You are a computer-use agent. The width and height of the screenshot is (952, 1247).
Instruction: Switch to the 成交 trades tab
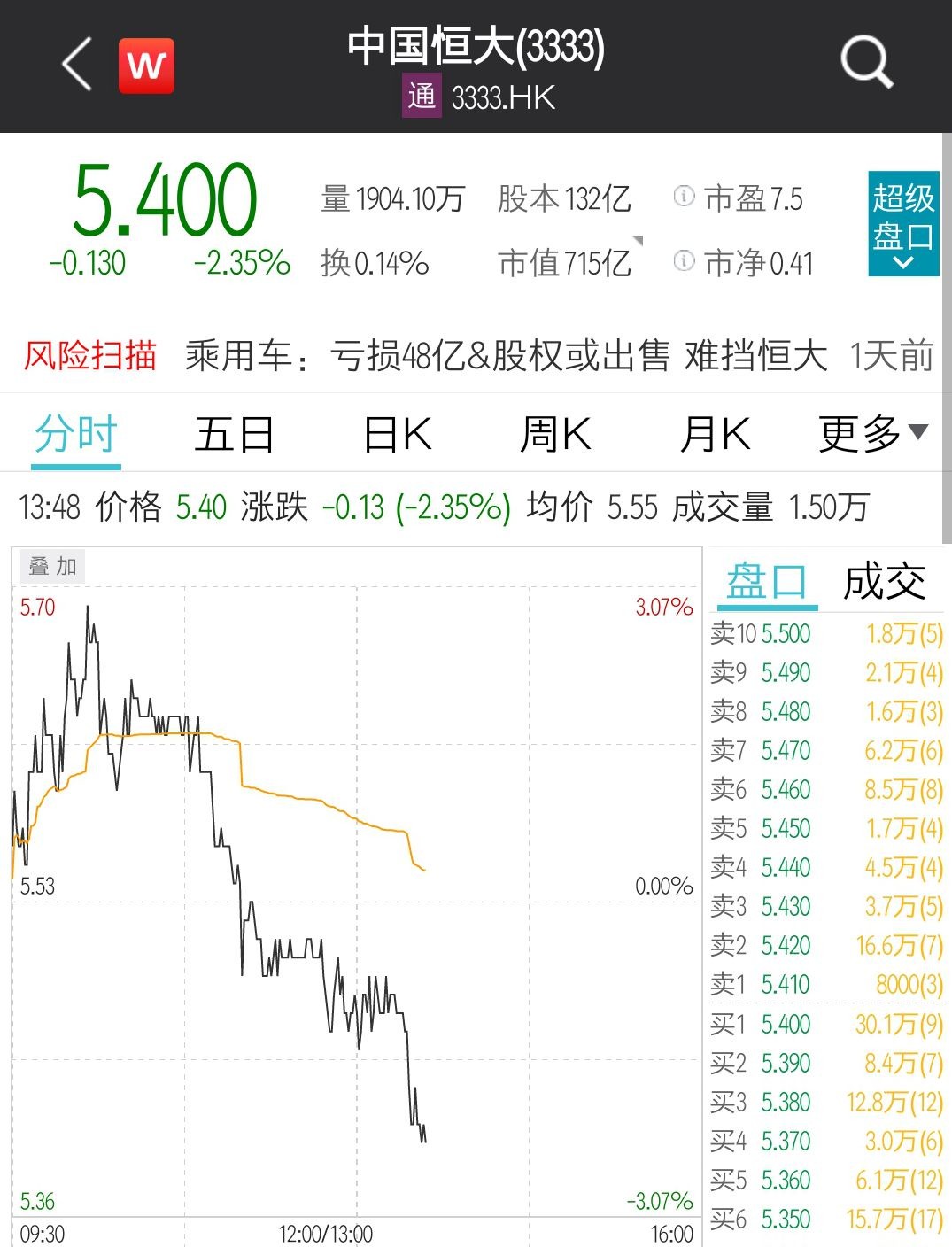coord(884,583)
